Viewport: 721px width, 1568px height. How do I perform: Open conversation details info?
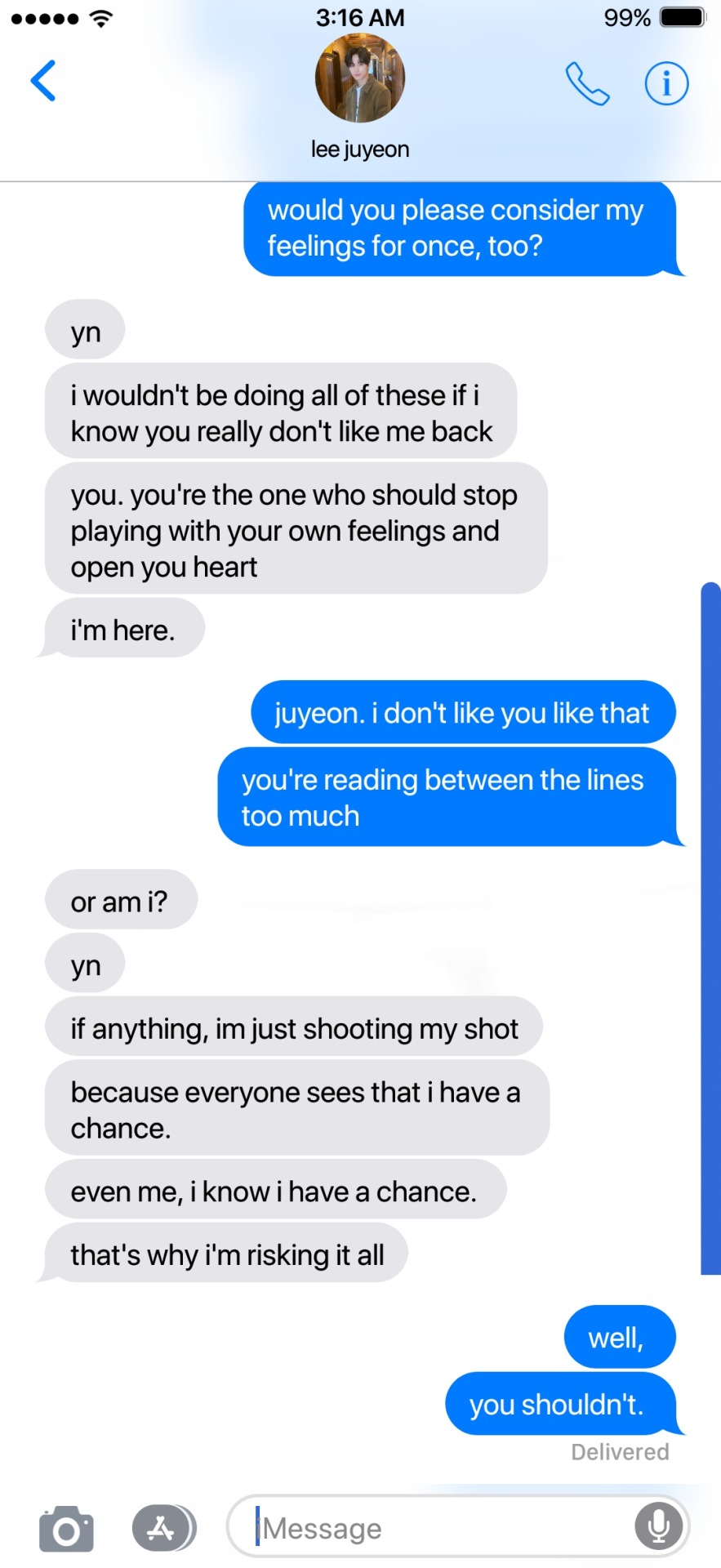pos(666,83)
